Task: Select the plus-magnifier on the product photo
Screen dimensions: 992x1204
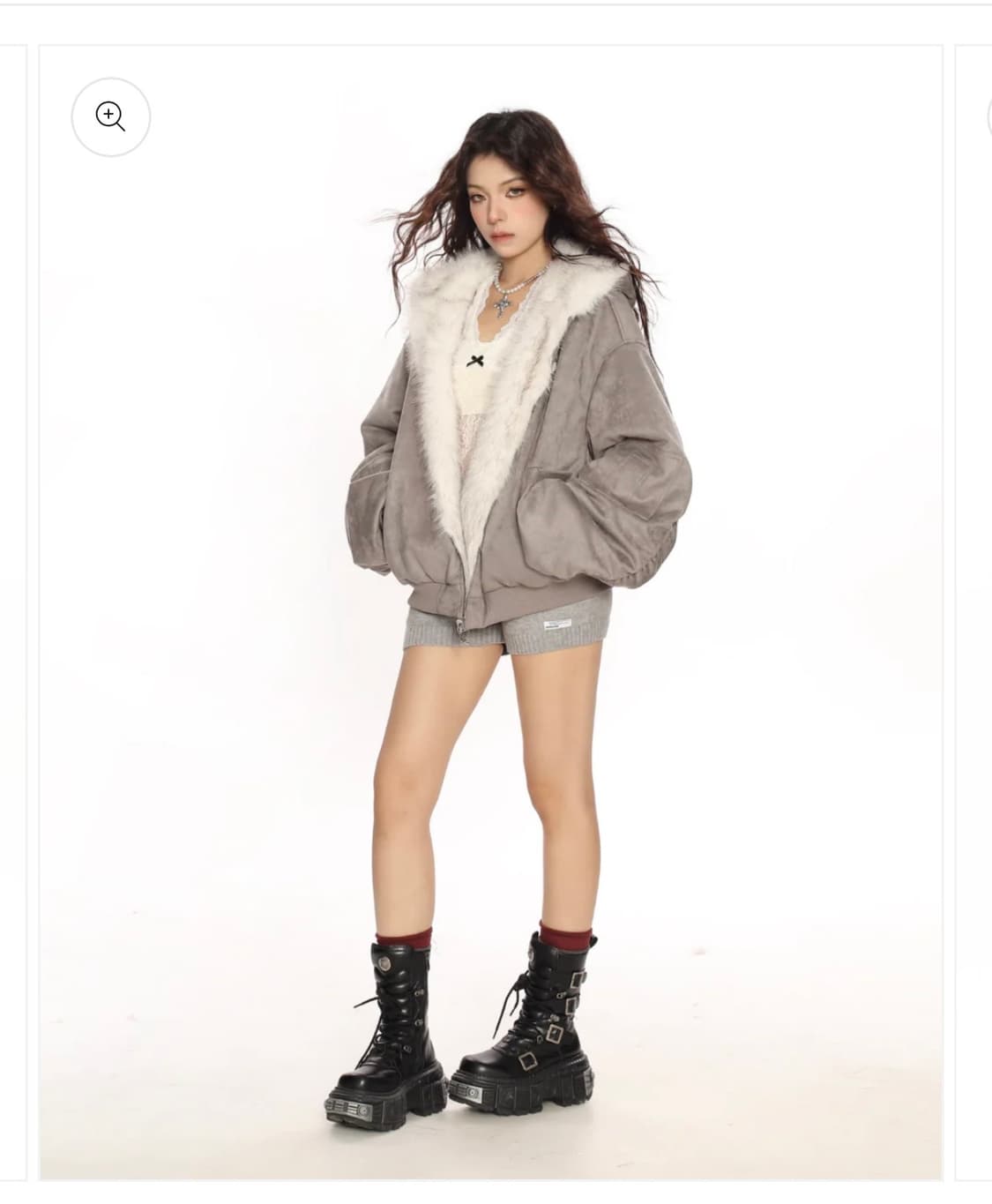Action: click(110, 116)
